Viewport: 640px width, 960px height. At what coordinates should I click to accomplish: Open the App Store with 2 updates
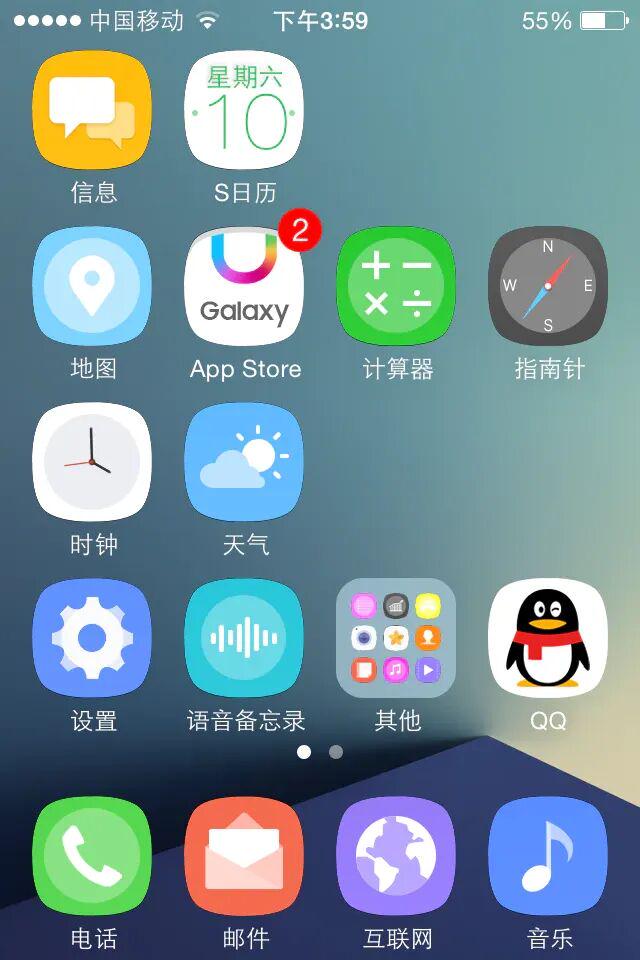point(244,286)
